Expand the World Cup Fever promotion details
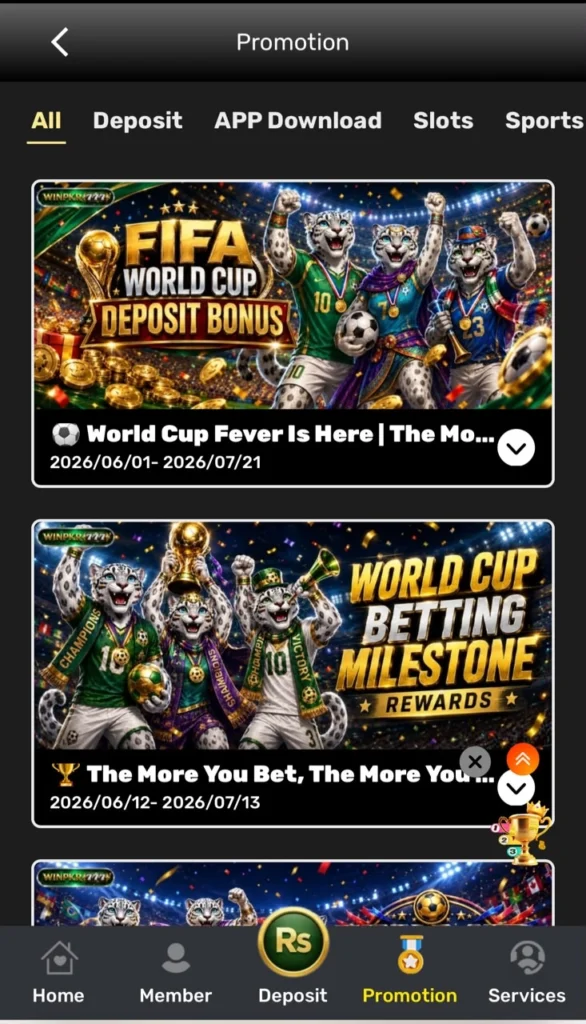586x1024 pixels. point(516,448)
